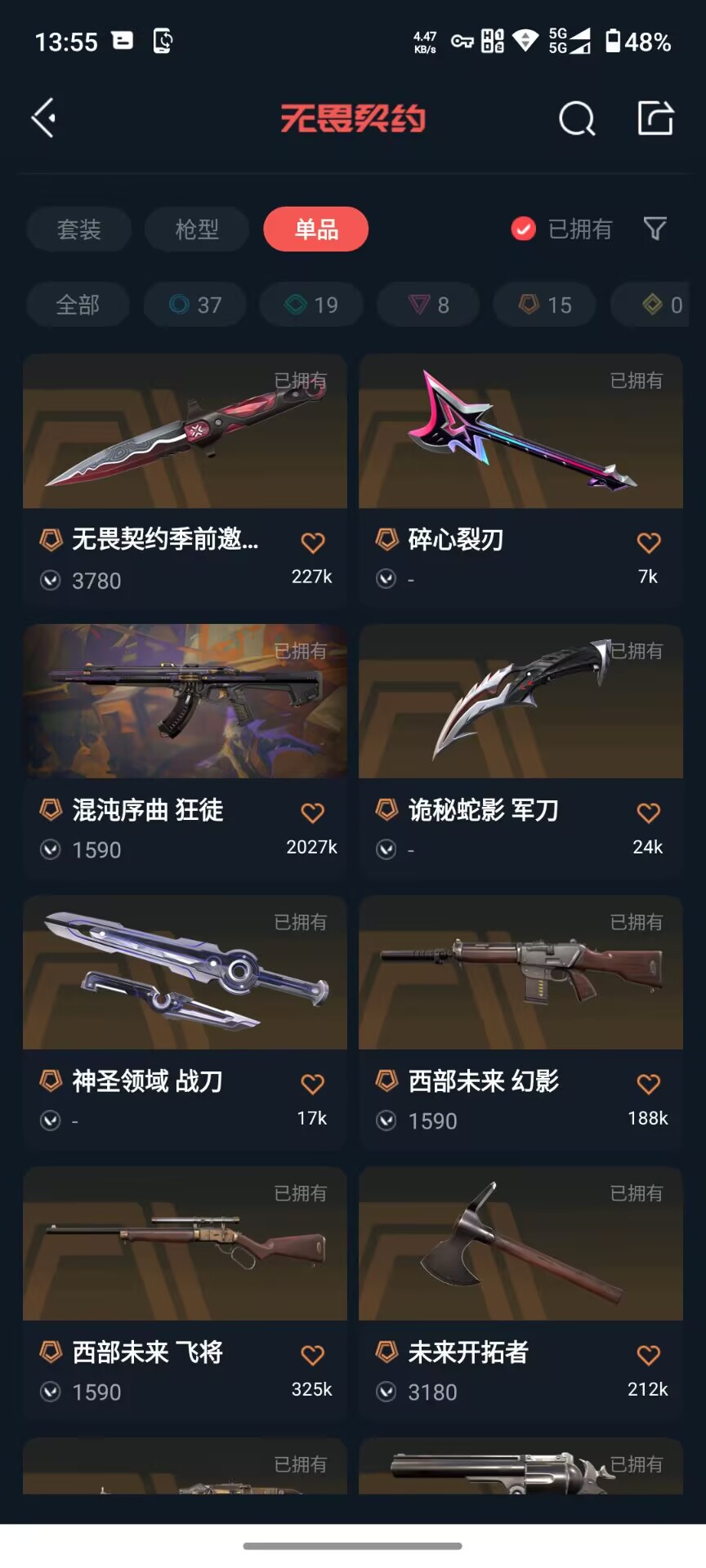This screenshot has width=706, height=1568.
Task: Select the 全部 rarity chip
Action: pos(78,305)
